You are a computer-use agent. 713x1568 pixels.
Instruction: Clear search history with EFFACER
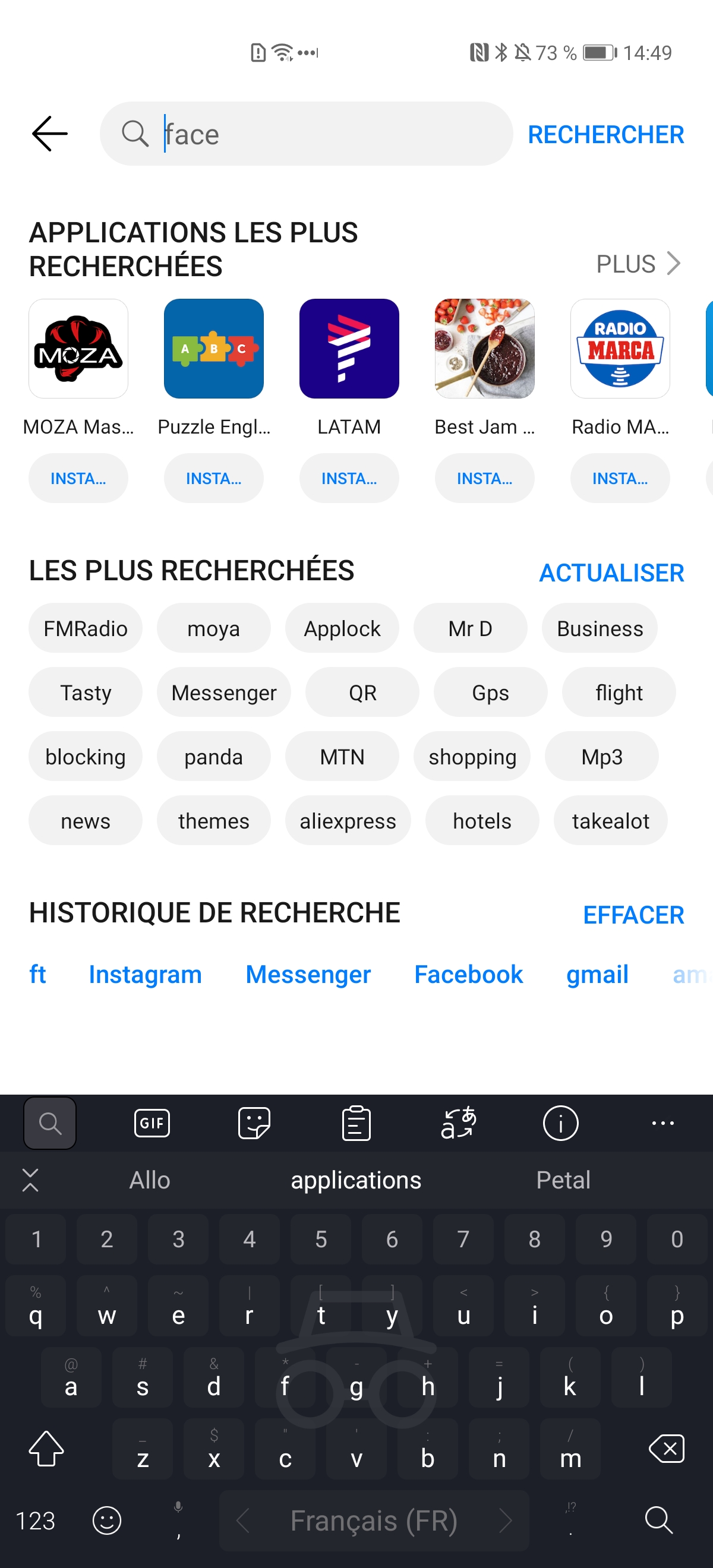click(633, 915)
